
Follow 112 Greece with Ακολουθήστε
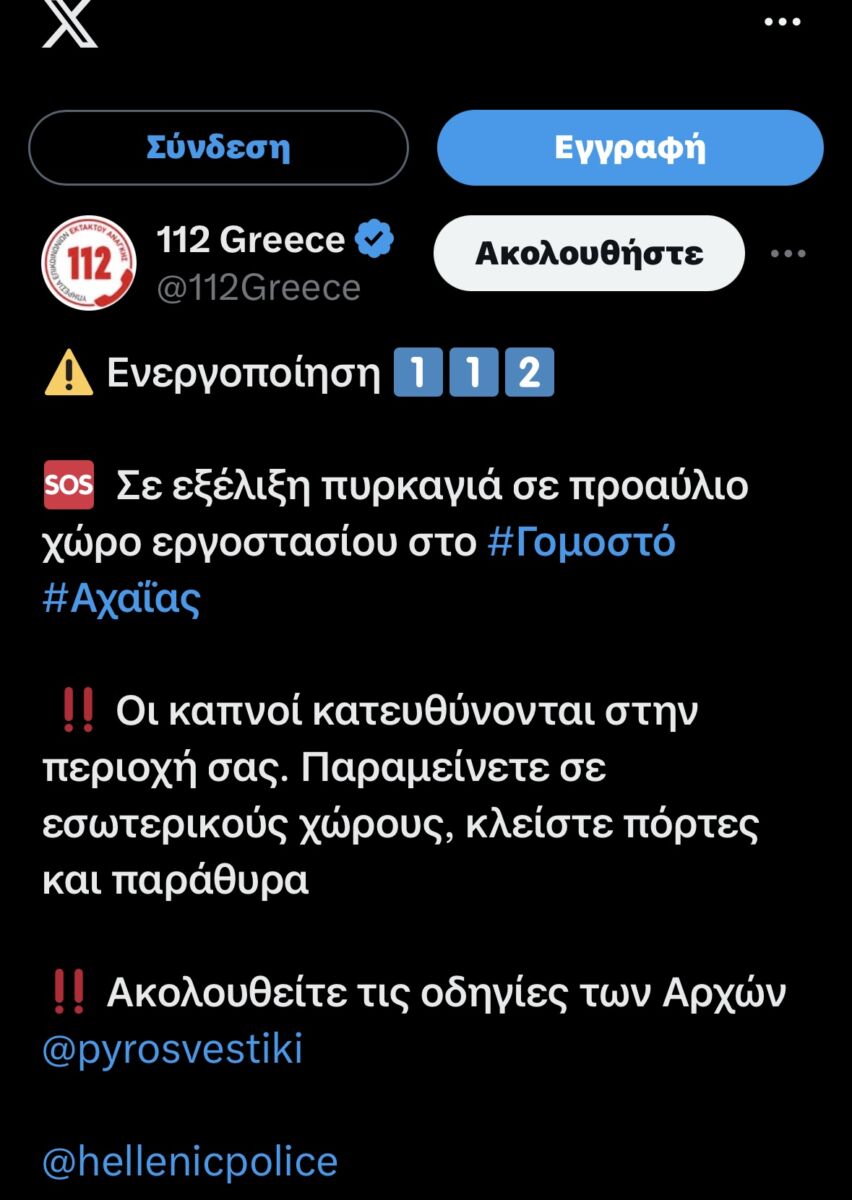click(x=588, y=253)
